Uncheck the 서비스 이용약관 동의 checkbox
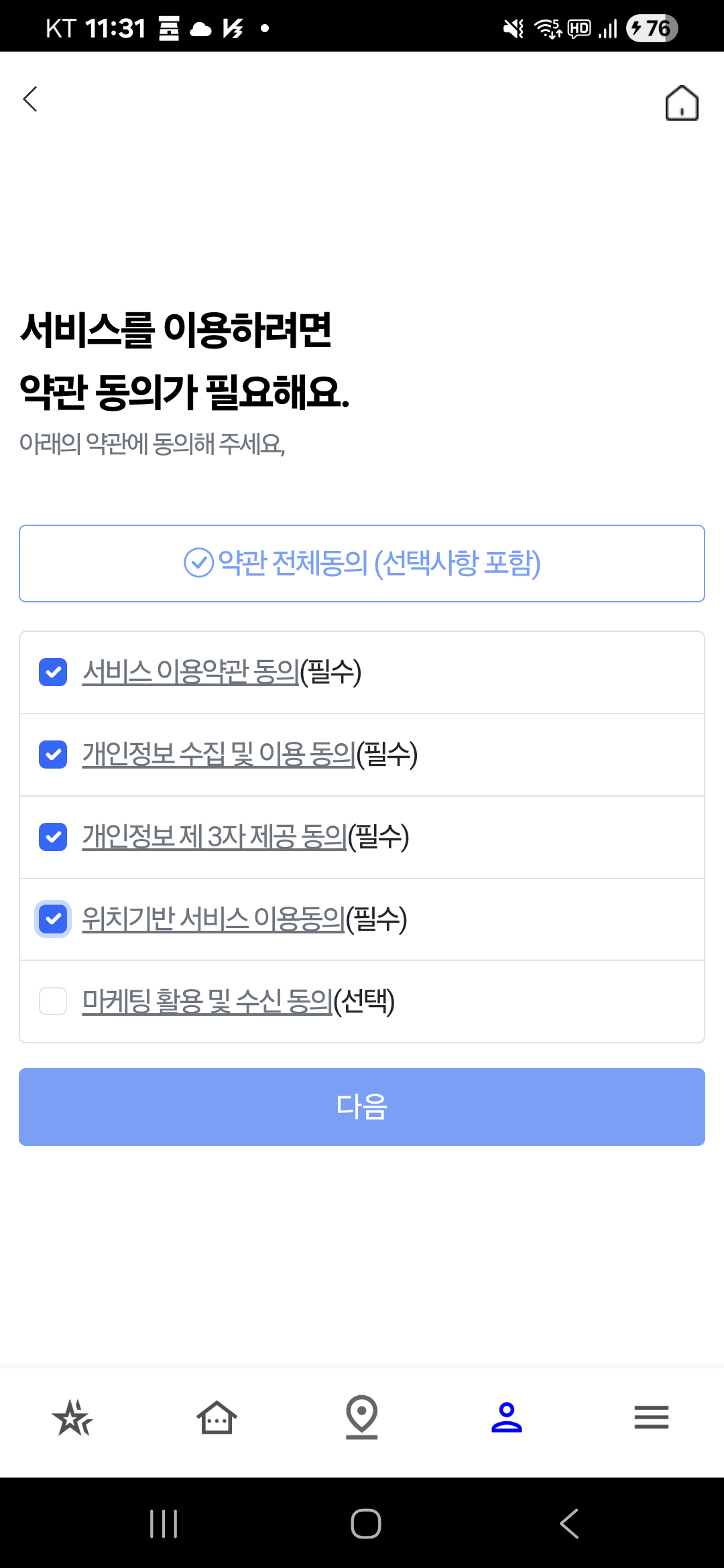Viewport: 724px width, 1568px height. pos(53,672)
